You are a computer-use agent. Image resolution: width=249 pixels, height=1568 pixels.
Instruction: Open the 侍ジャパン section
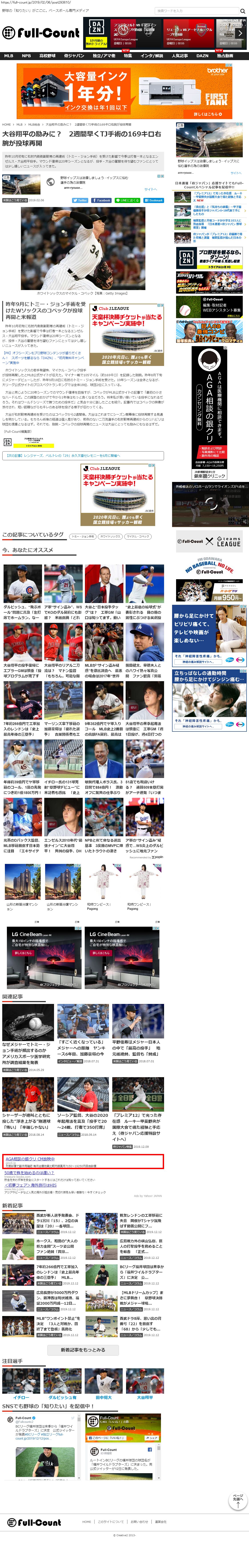tap(74, 55)
